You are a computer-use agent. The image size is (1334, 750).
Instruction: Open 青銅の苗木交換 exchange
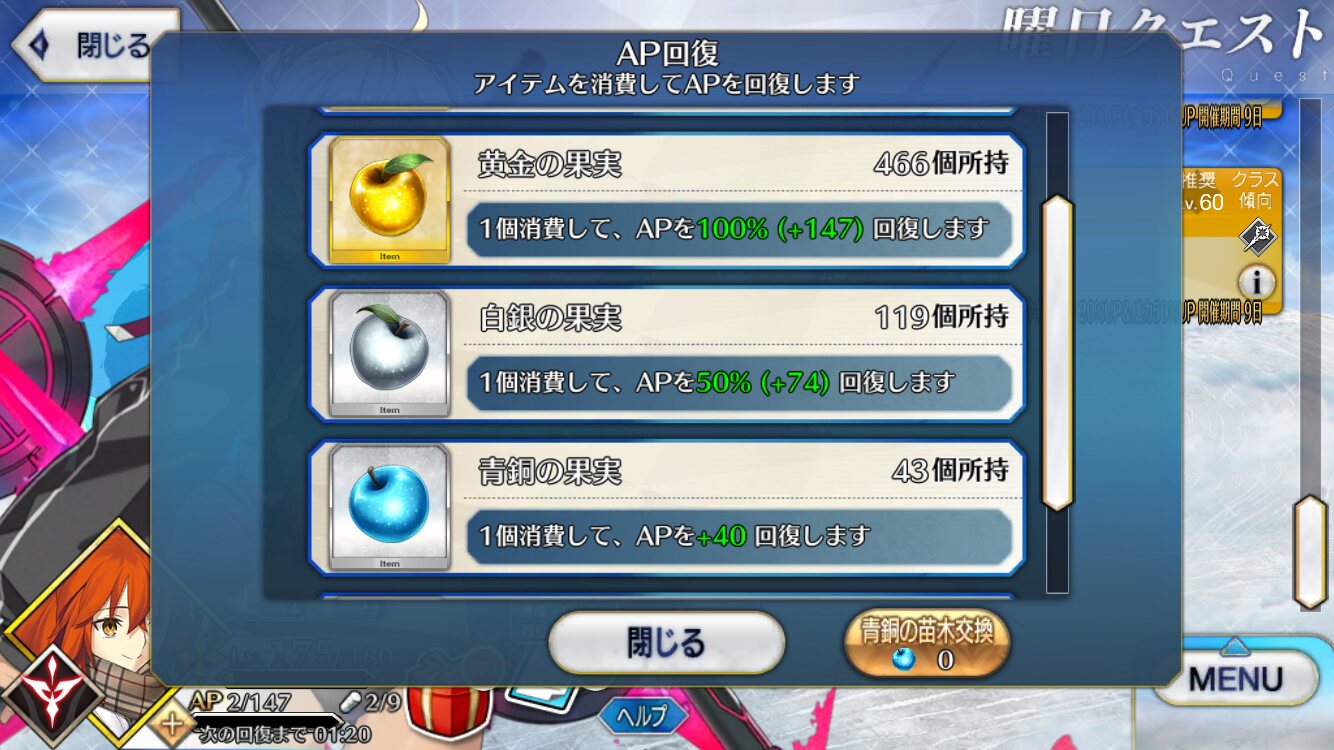[x=924, y=642]
